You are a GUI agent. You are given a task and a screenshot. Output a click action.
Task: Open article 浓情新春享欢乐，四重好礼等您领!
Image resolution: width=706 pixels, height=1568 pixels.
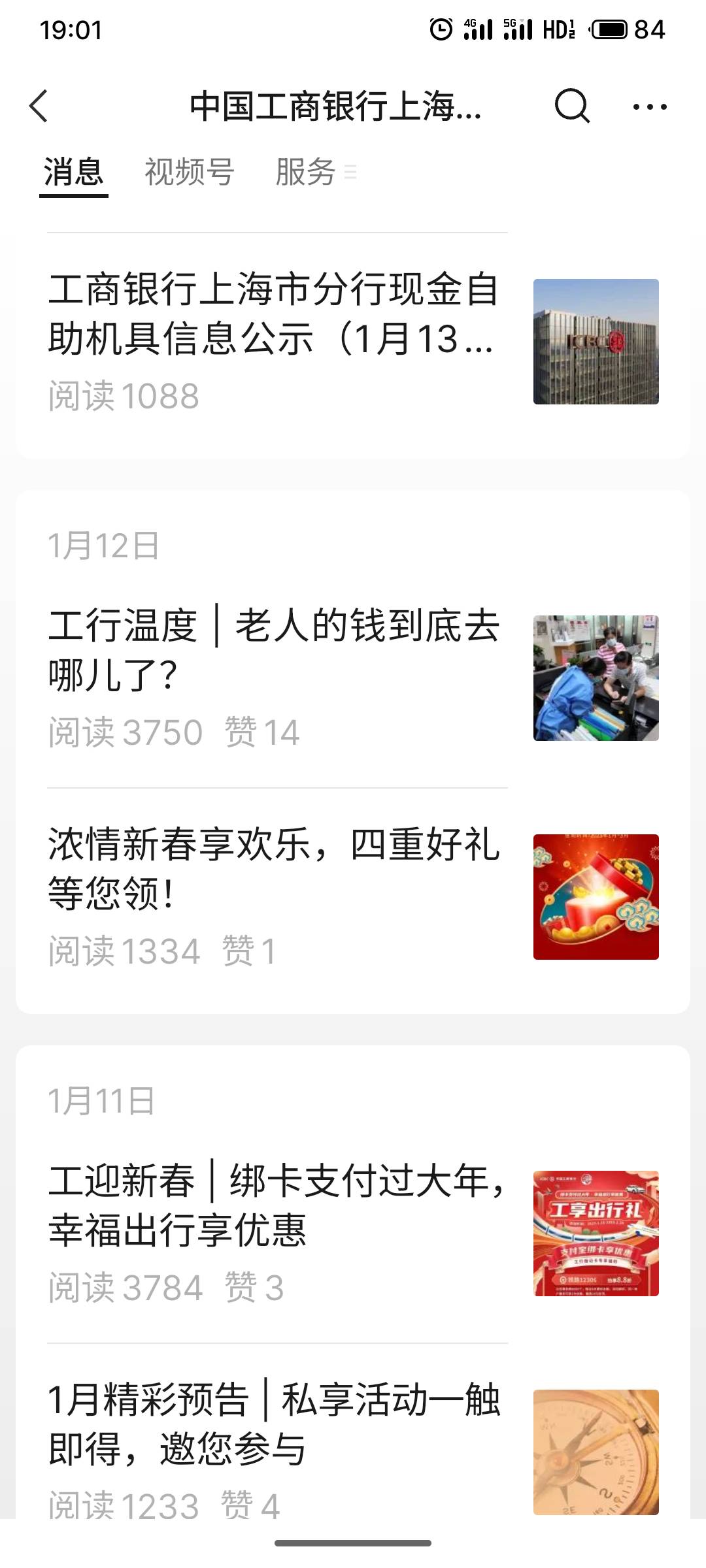[275, 869]
